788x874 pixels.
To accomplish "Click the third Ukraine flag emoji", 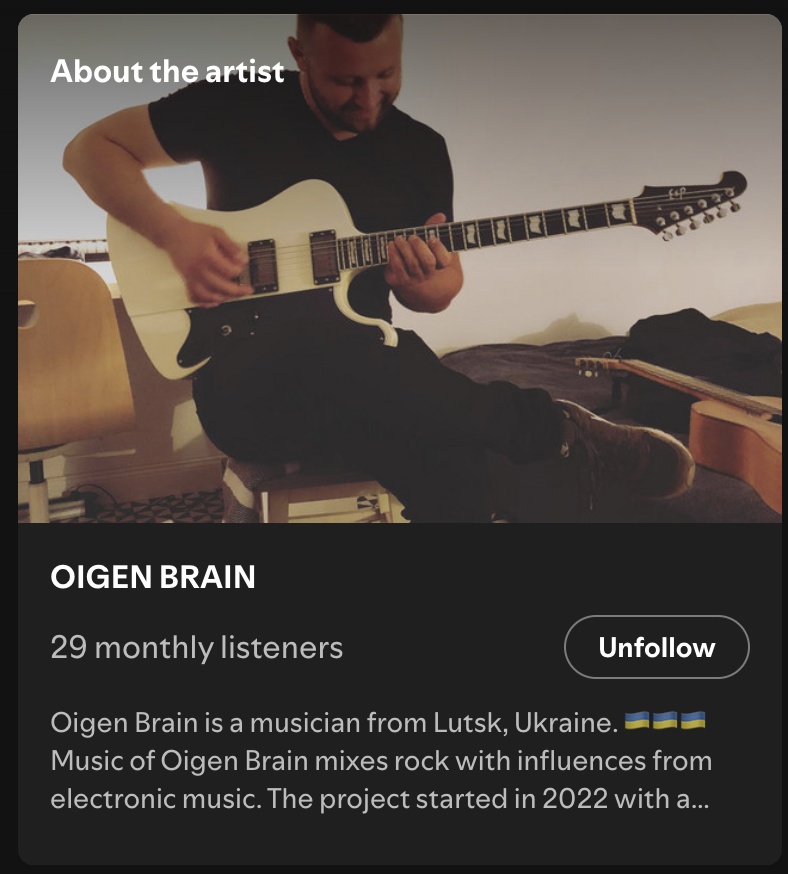I will tap(692, 718).
